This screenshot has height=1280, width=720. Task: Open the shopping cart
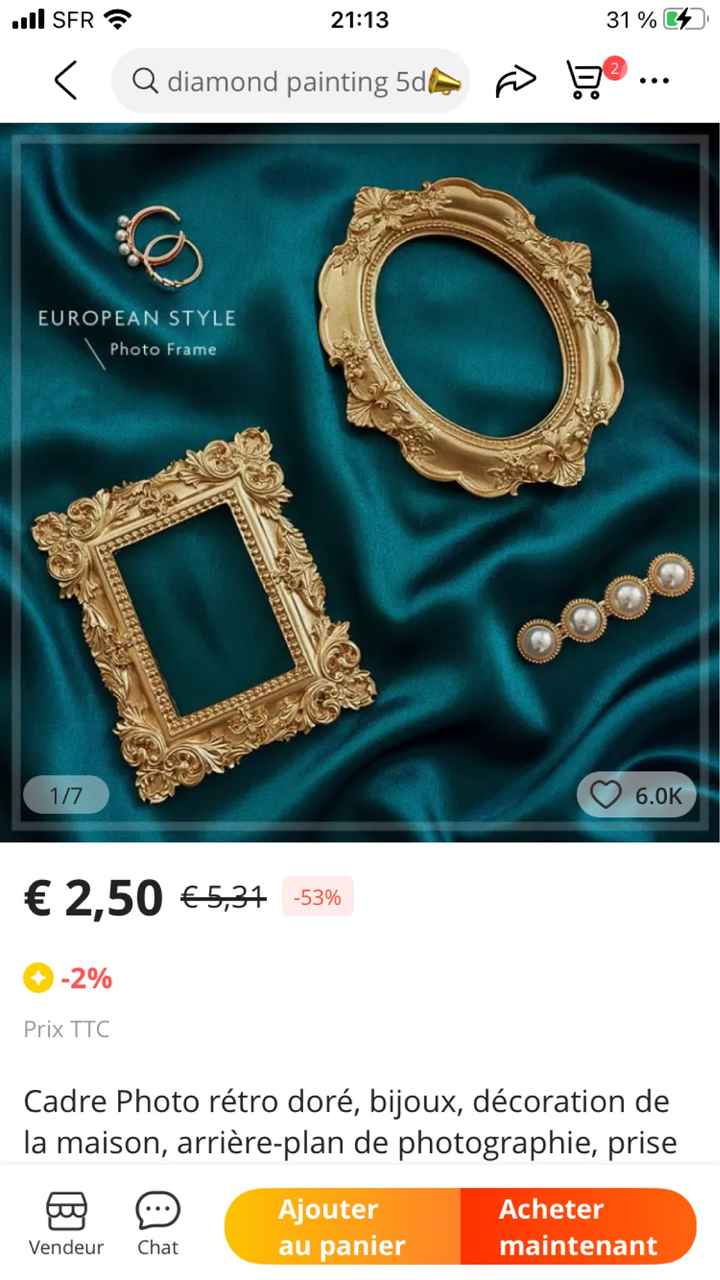(x=585, y=79)
